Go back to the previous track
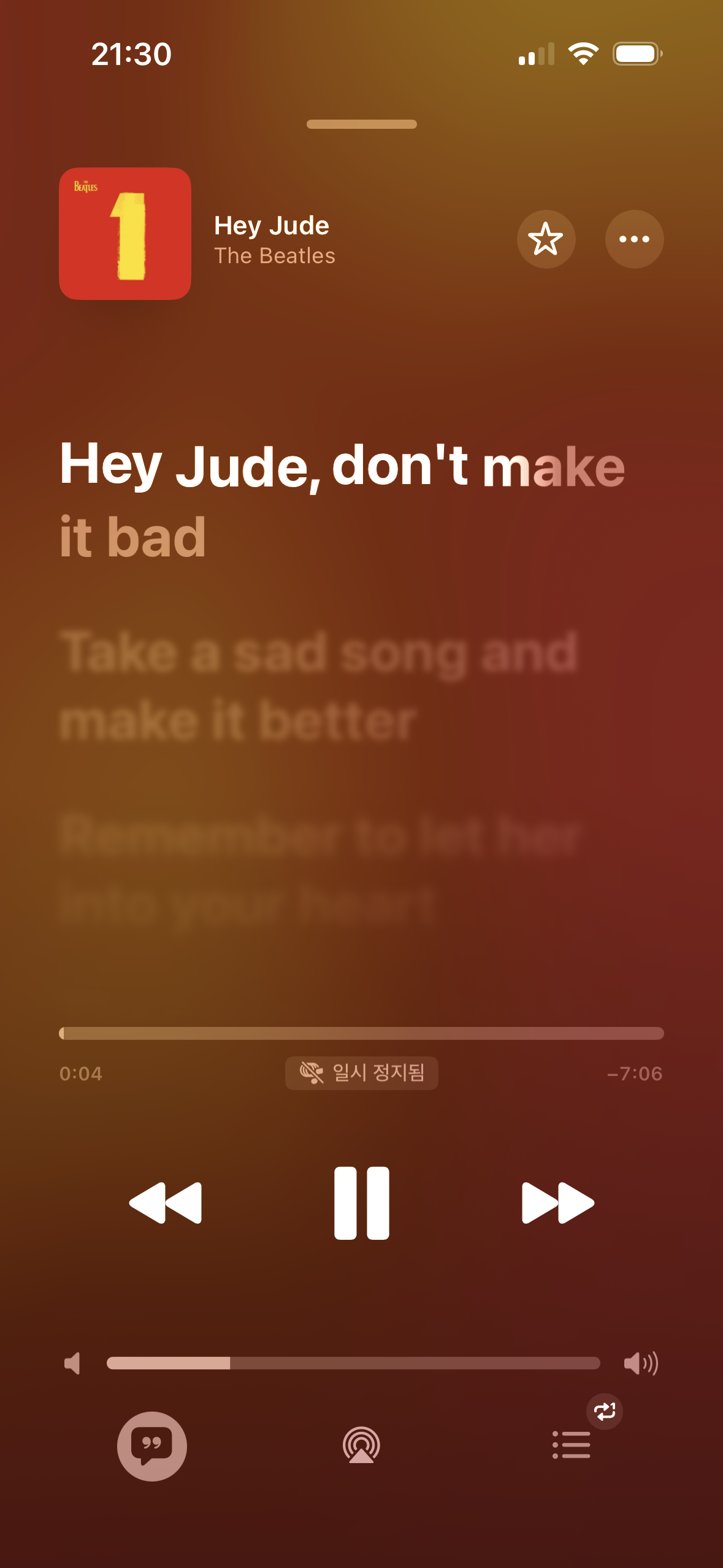This screenshot has height=1568, width=723. (x=166, y=1202)
